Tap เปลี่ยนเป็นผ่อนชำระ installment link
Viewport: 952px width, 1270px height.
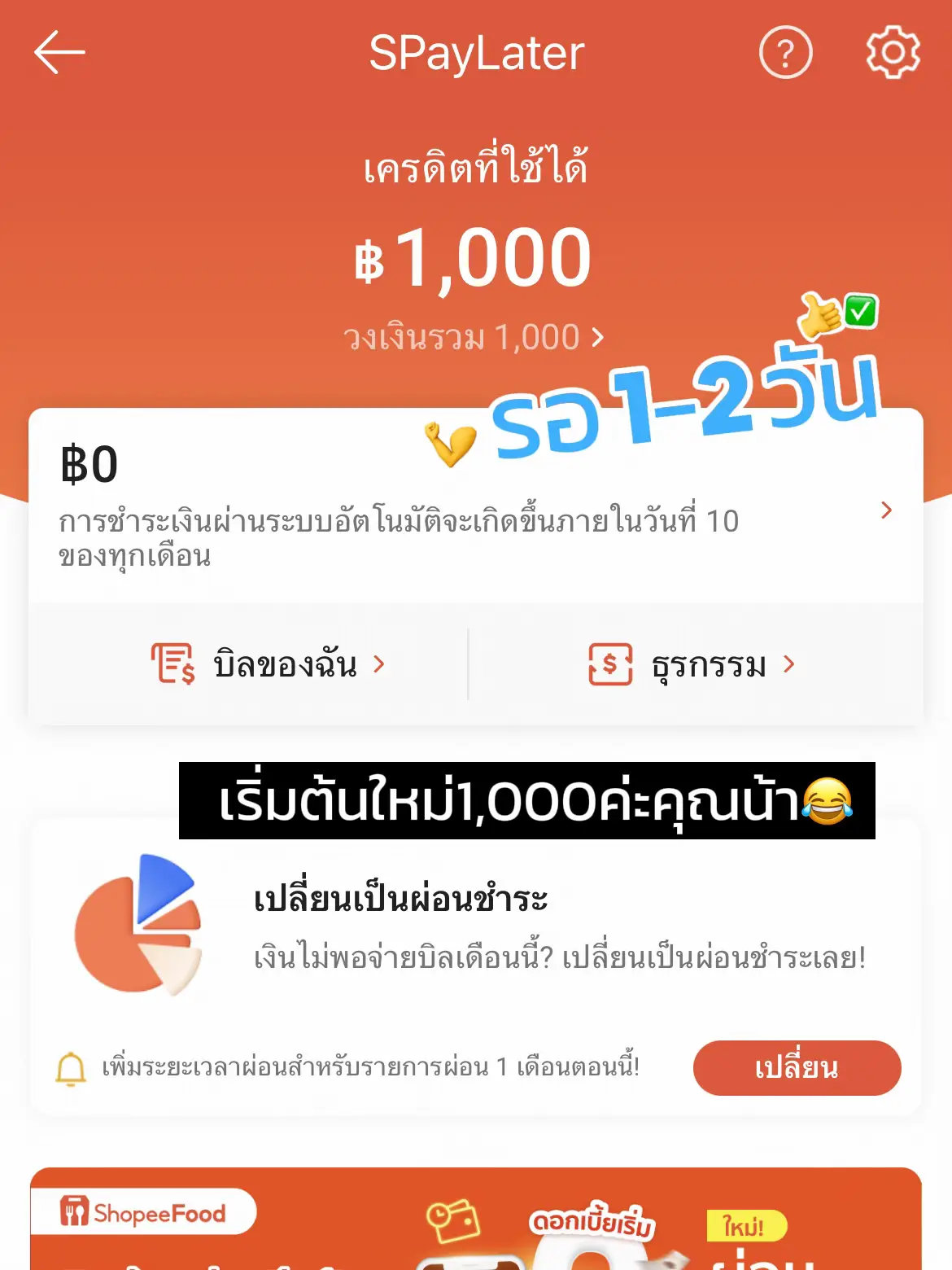pyautogui.click(x=399, y=900)
